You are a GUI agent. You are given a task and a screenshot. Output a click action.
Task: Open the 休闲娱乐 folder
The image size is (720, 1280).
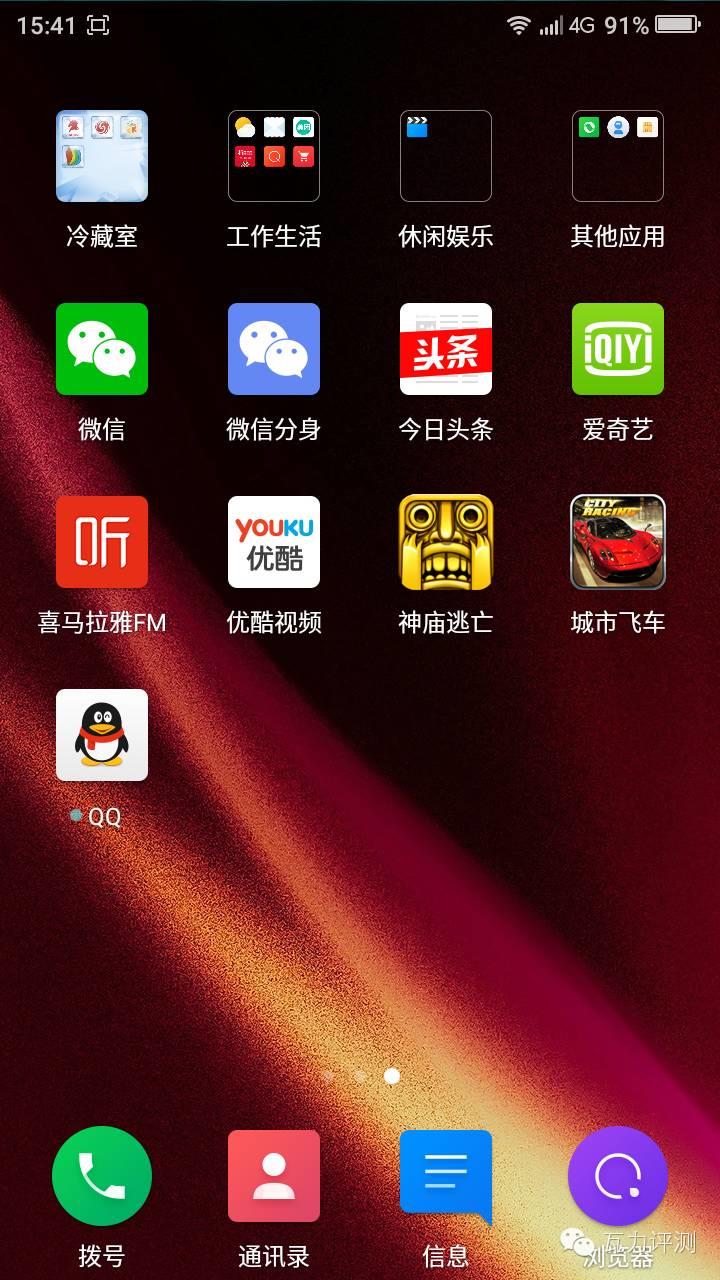tap(446, 156)
